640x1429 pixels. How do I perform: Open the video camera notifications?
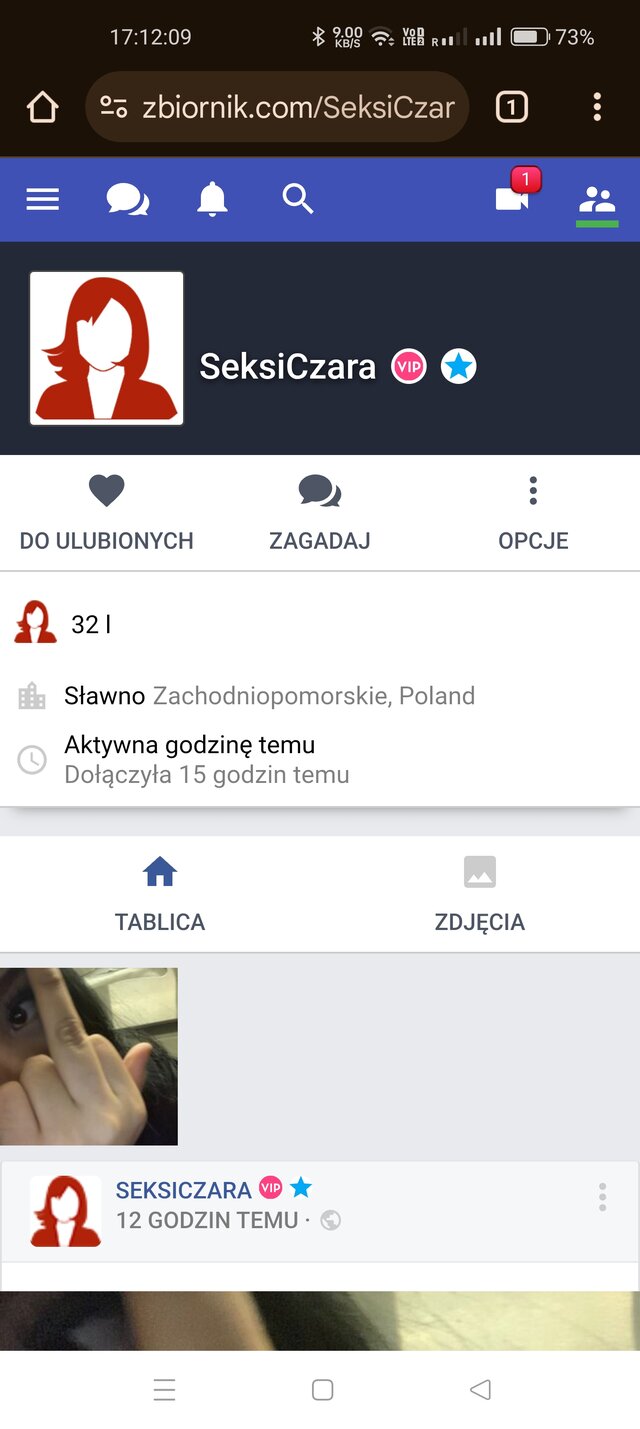pyautogui.click(x=512, y=199)
